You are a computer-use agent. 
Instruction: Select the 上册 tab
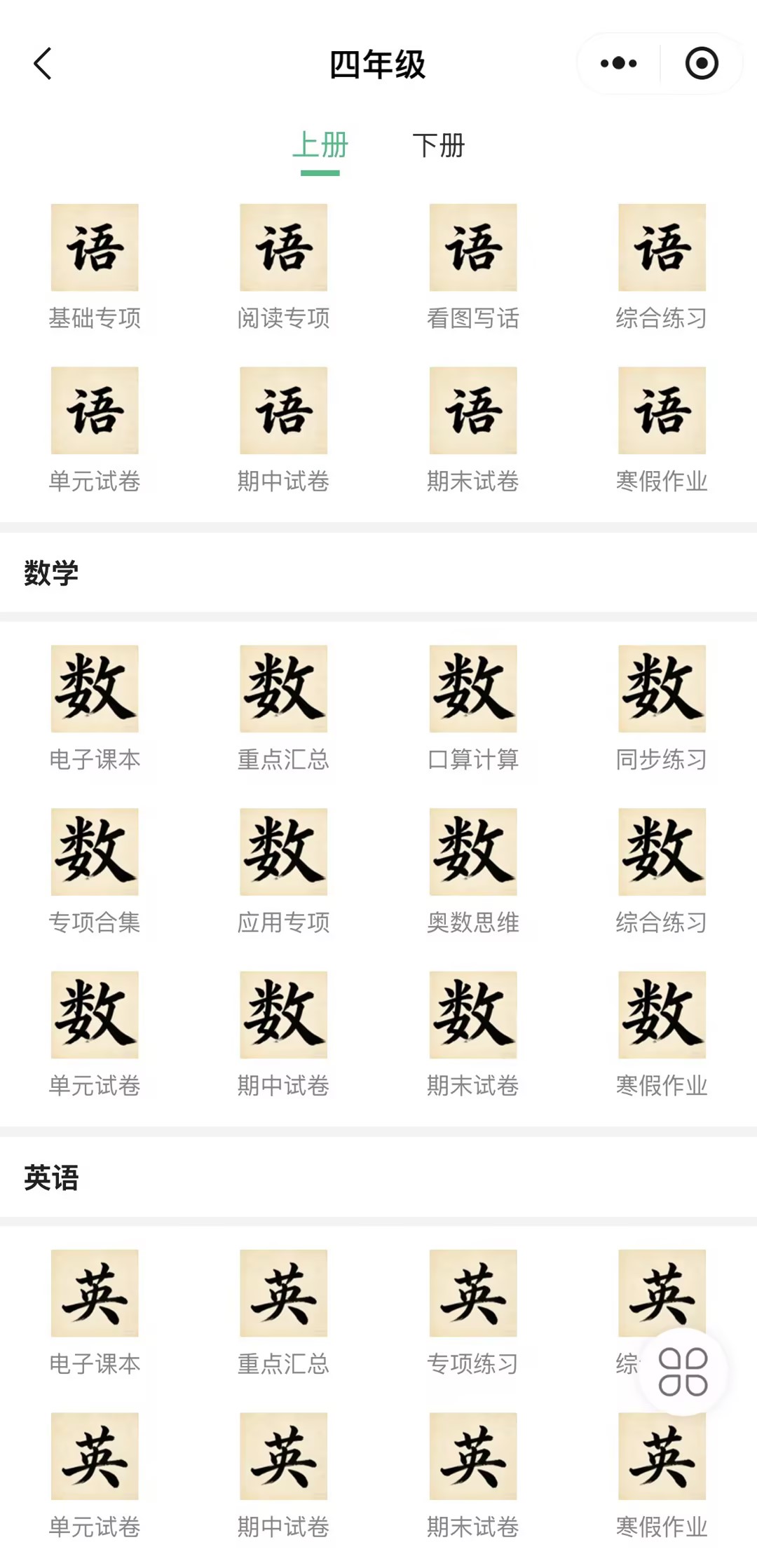coord(320,146)
